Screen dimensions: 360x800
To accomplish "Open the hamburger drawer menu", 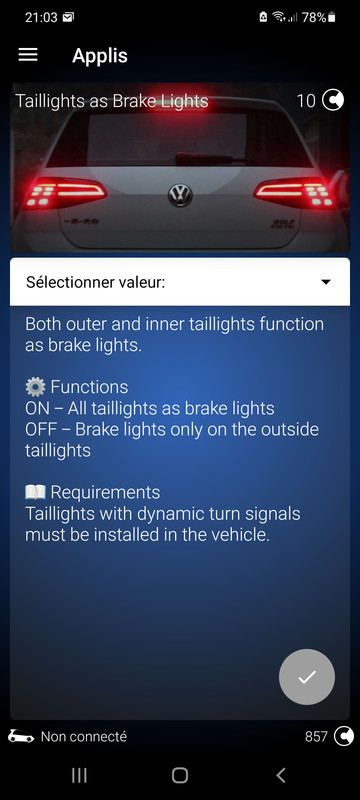I will pos(28,55).
